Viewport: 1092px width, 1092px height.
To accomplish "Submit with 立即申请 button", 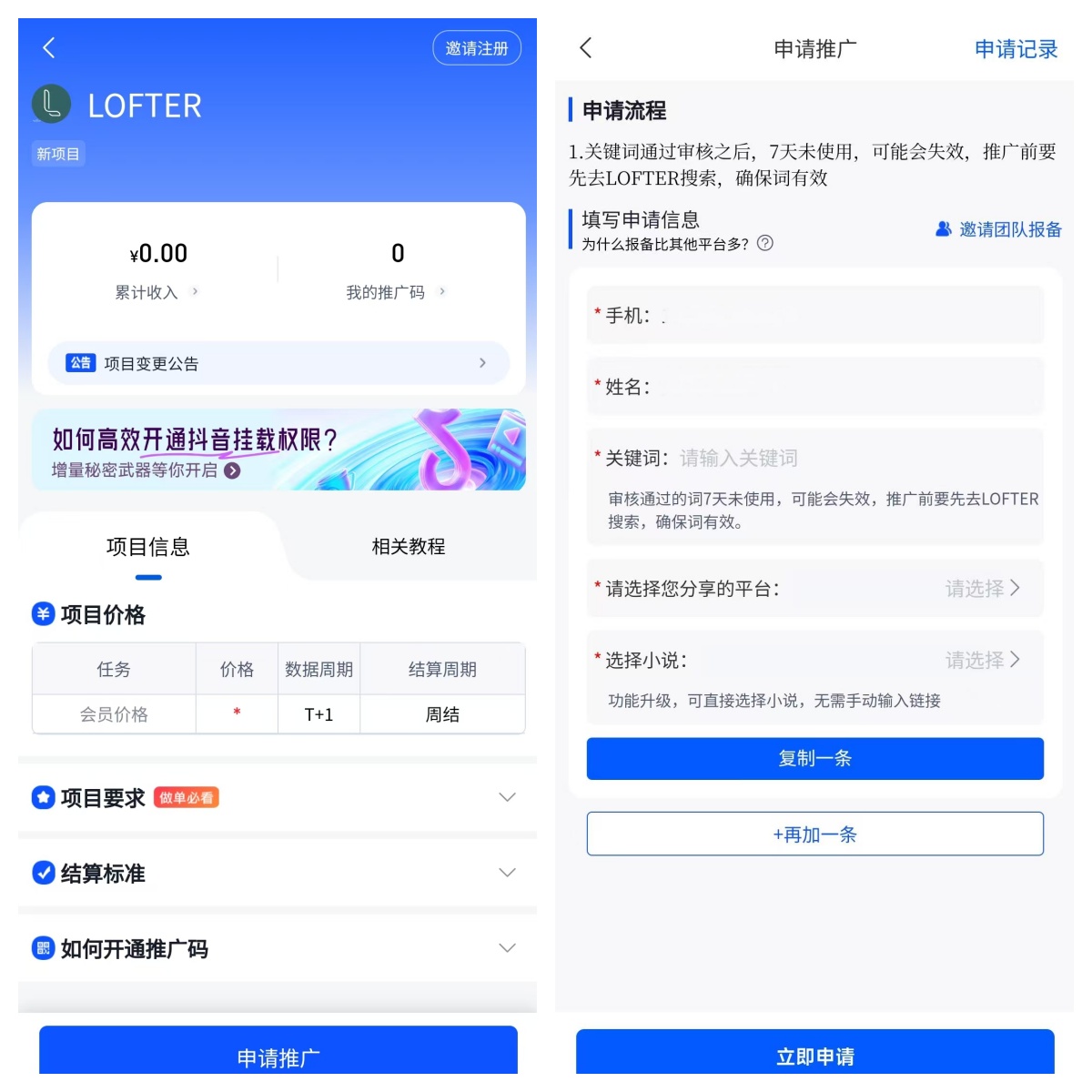I will [x=814, y=1056].
